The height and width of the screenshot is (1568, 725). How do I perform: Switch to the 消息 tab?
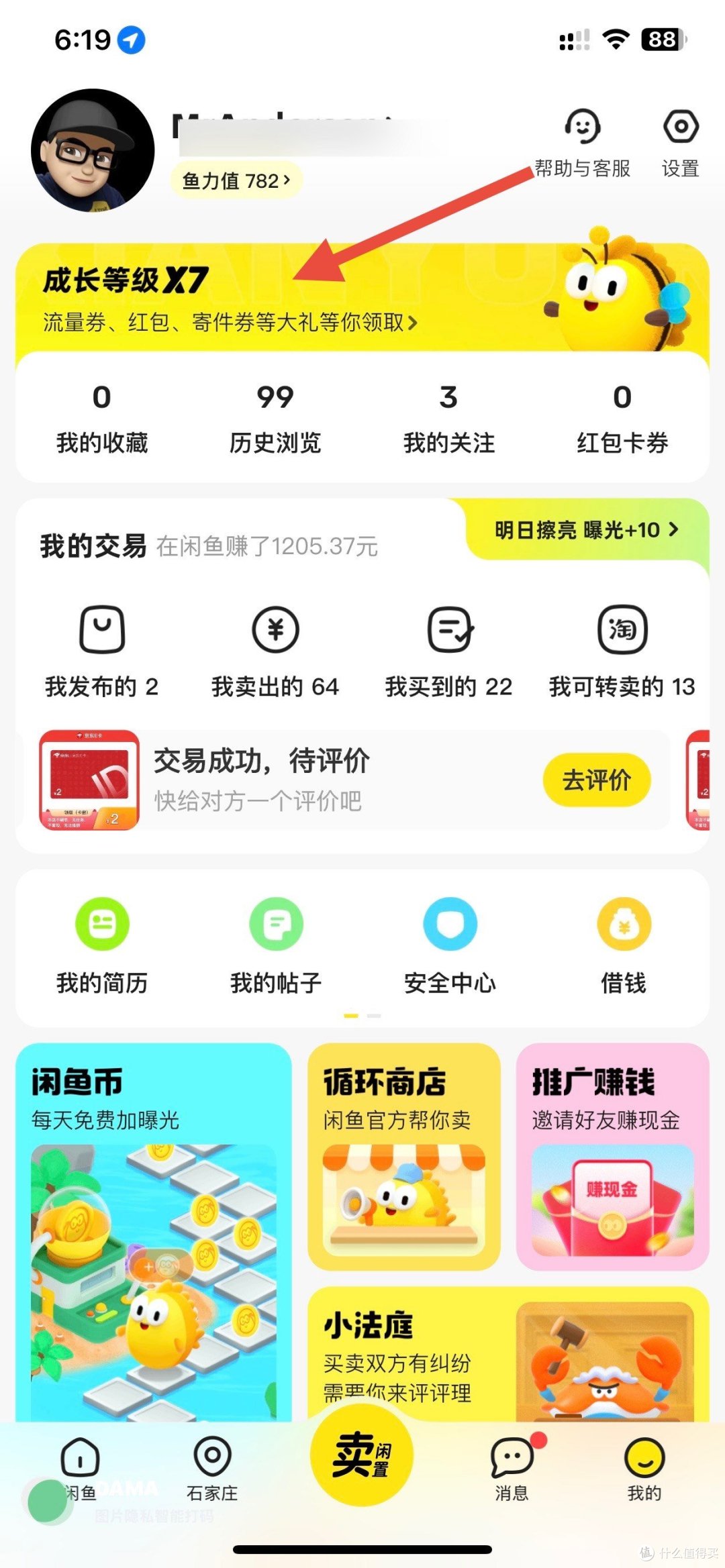[512, 1469]
